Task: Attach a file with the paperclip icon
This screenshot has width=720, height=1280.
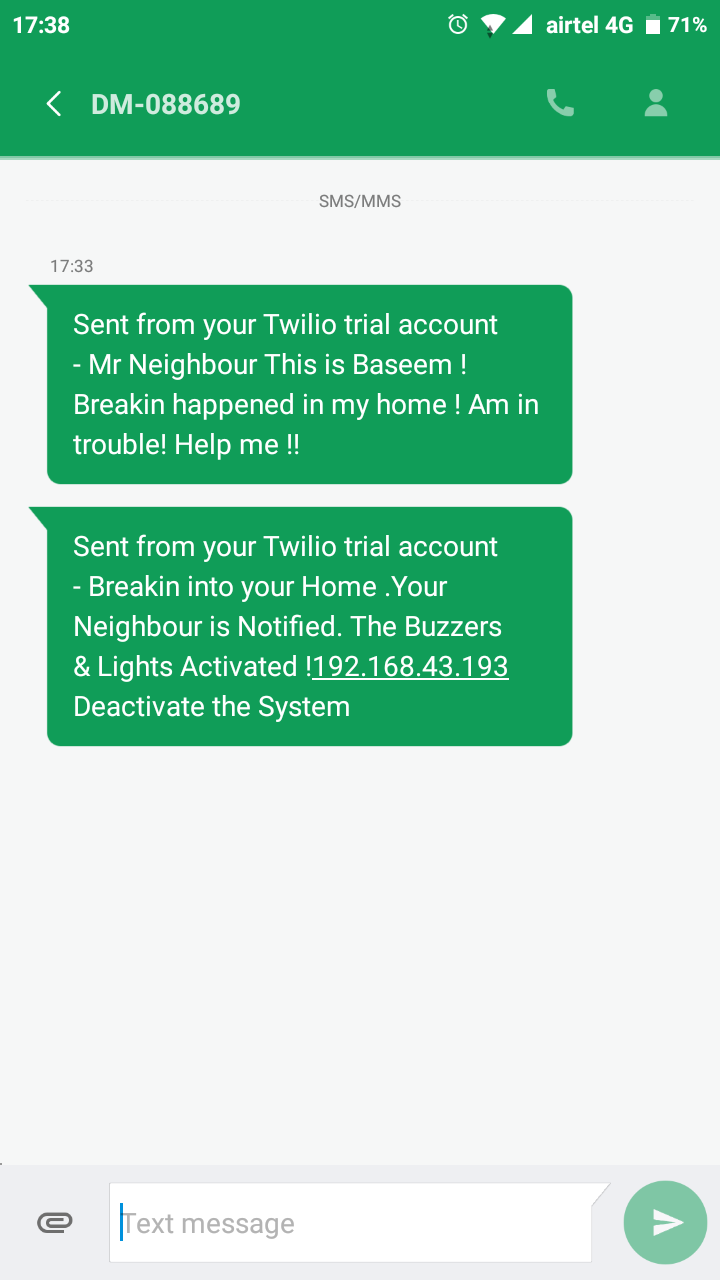Action: [x=55, y=1222]
